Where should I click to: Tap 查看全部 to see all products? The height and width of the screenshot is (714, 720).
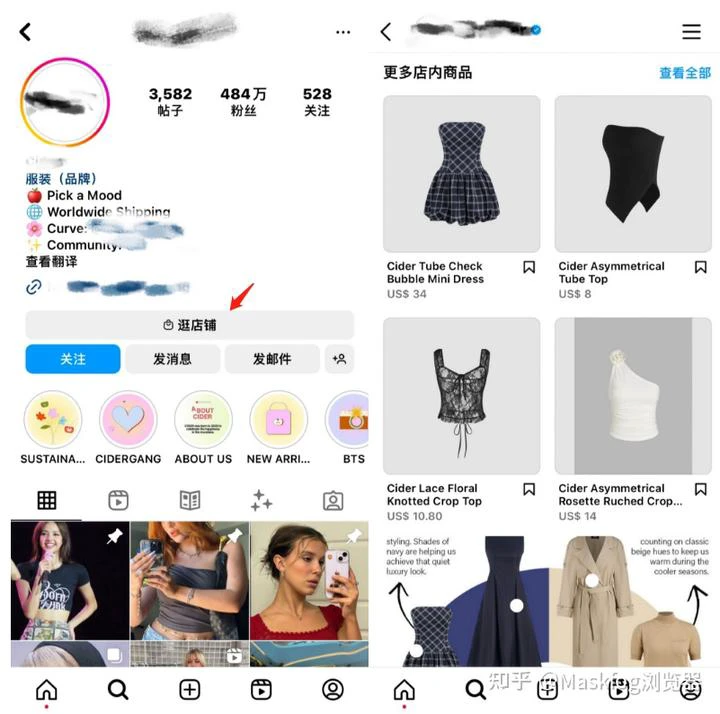685,73
